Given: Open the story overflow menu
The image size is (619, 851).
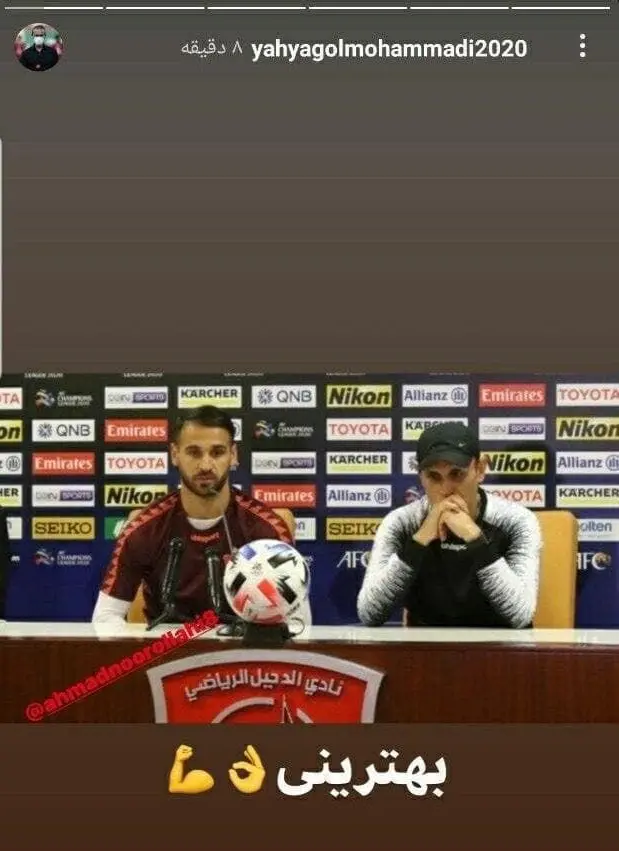Looking at the screenshot, I should (582, 46).
